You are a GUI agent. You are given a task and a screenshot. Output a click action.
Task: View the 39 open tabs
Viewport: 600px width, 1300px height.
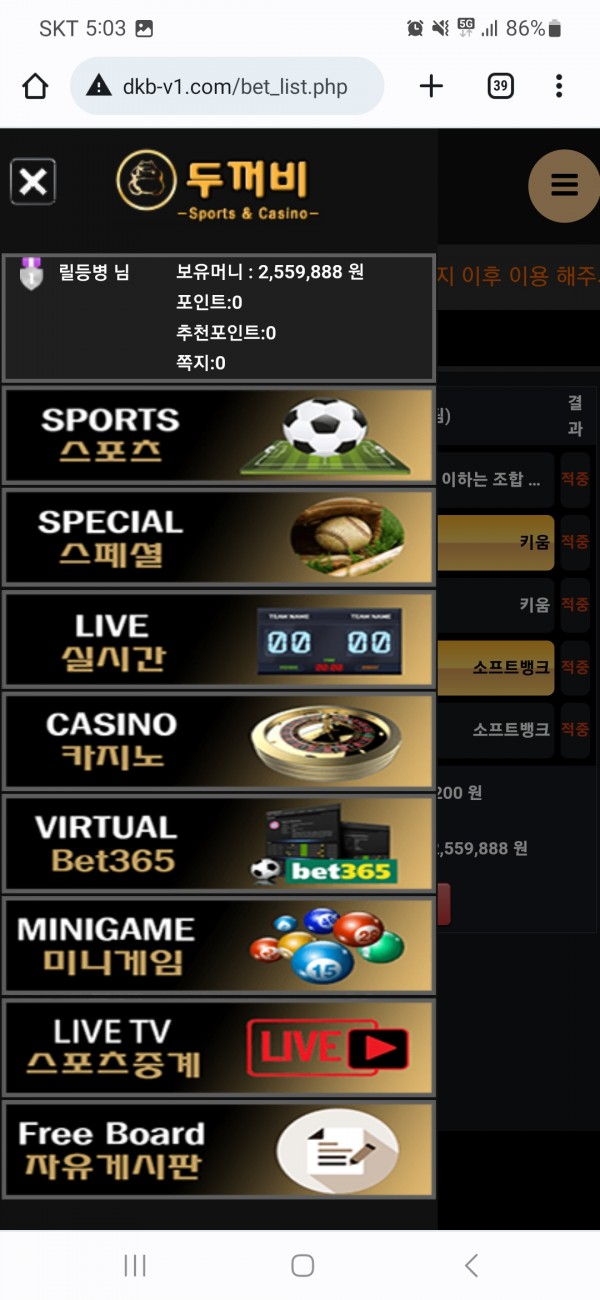(500, 87)
